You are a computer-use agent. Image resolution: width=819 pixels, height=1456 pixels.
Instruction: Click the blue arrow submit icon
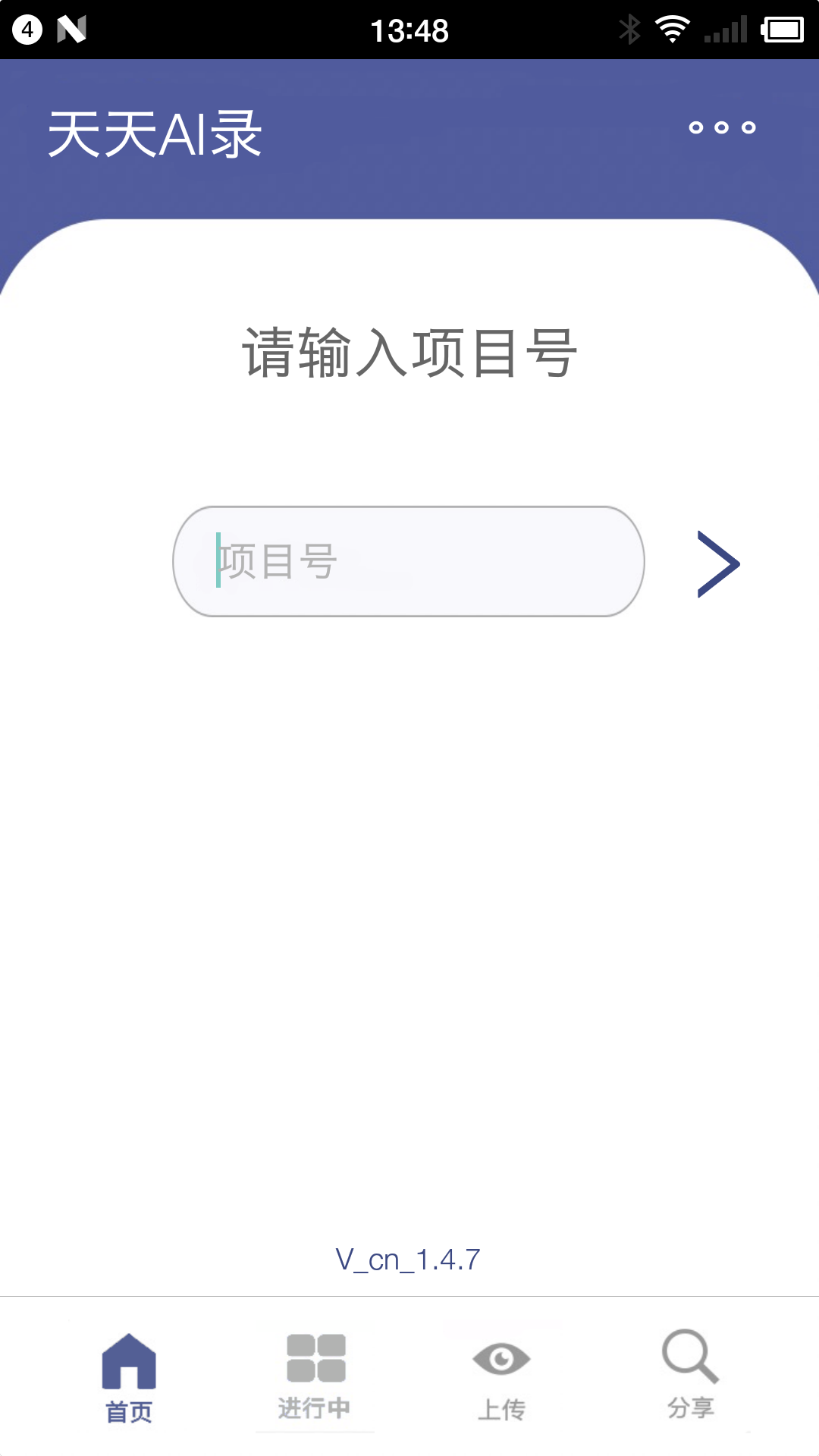718,563
